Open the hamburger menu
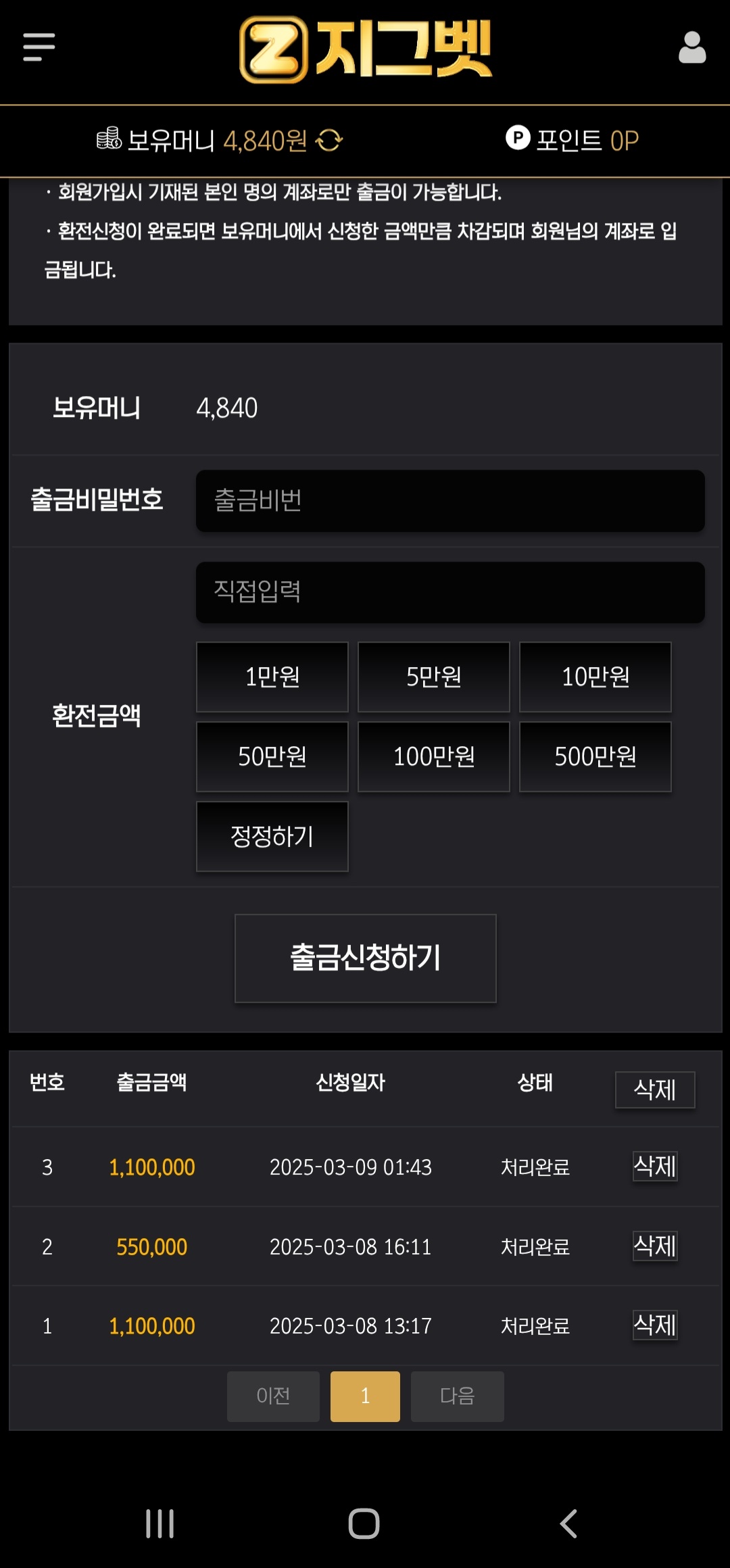The height and width of the screenshot is (1568, 730). [x=39, y=47]
